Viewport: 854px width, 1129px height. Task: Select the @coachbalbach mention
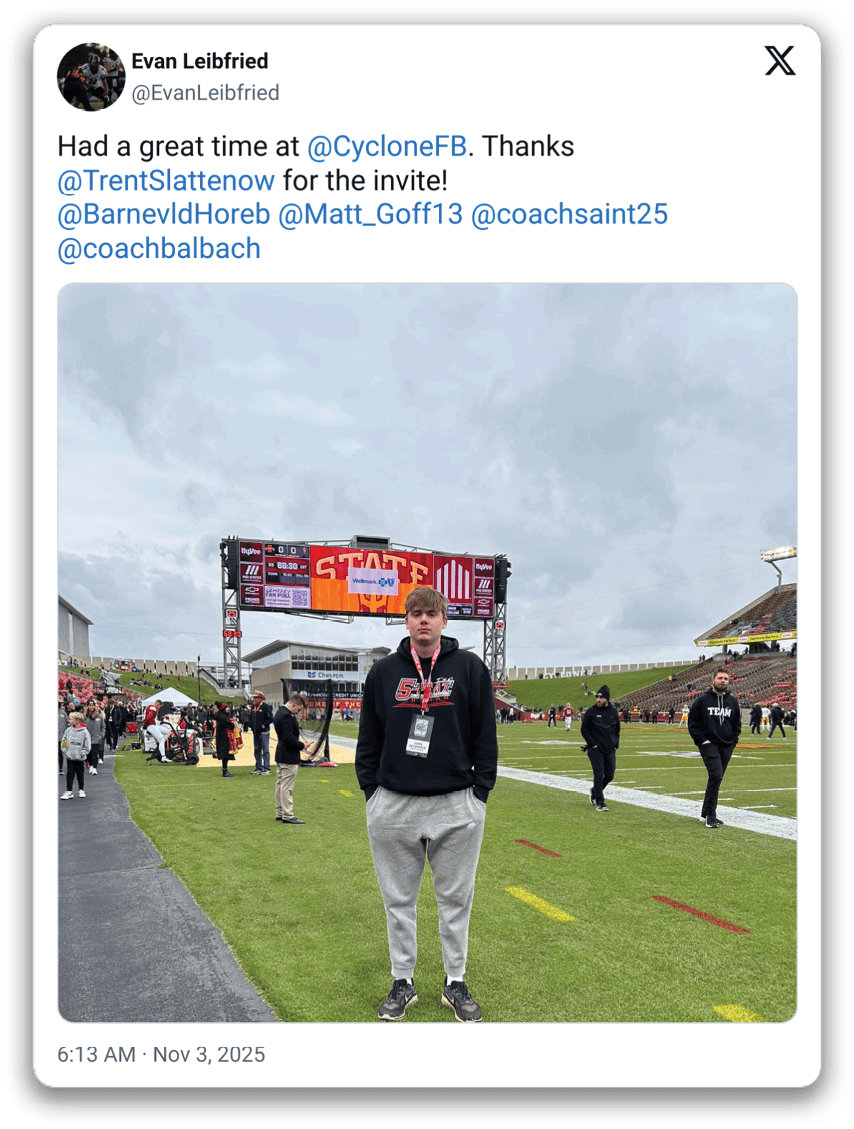(159, 249)
